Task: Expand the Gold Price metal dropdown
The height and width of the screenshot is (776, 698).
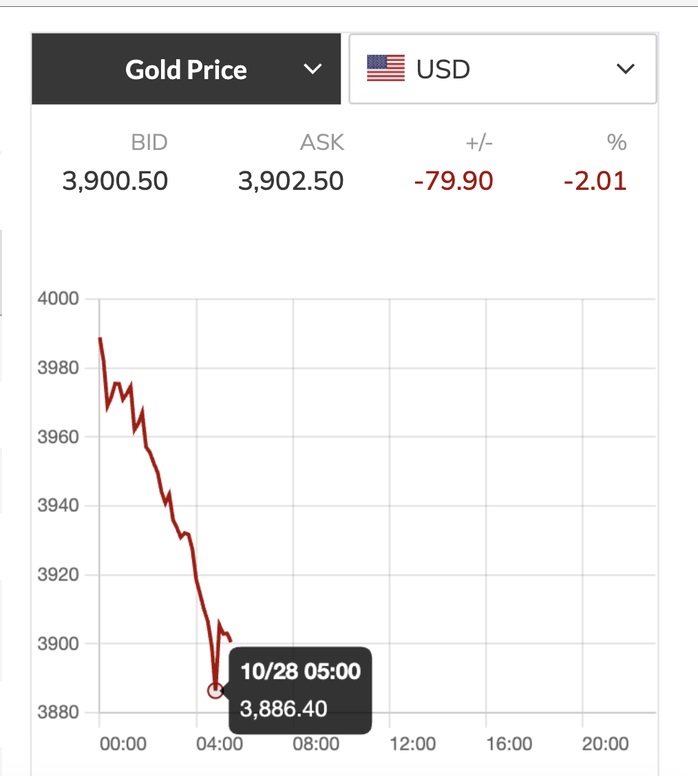Action: click(x=188, y=69)
